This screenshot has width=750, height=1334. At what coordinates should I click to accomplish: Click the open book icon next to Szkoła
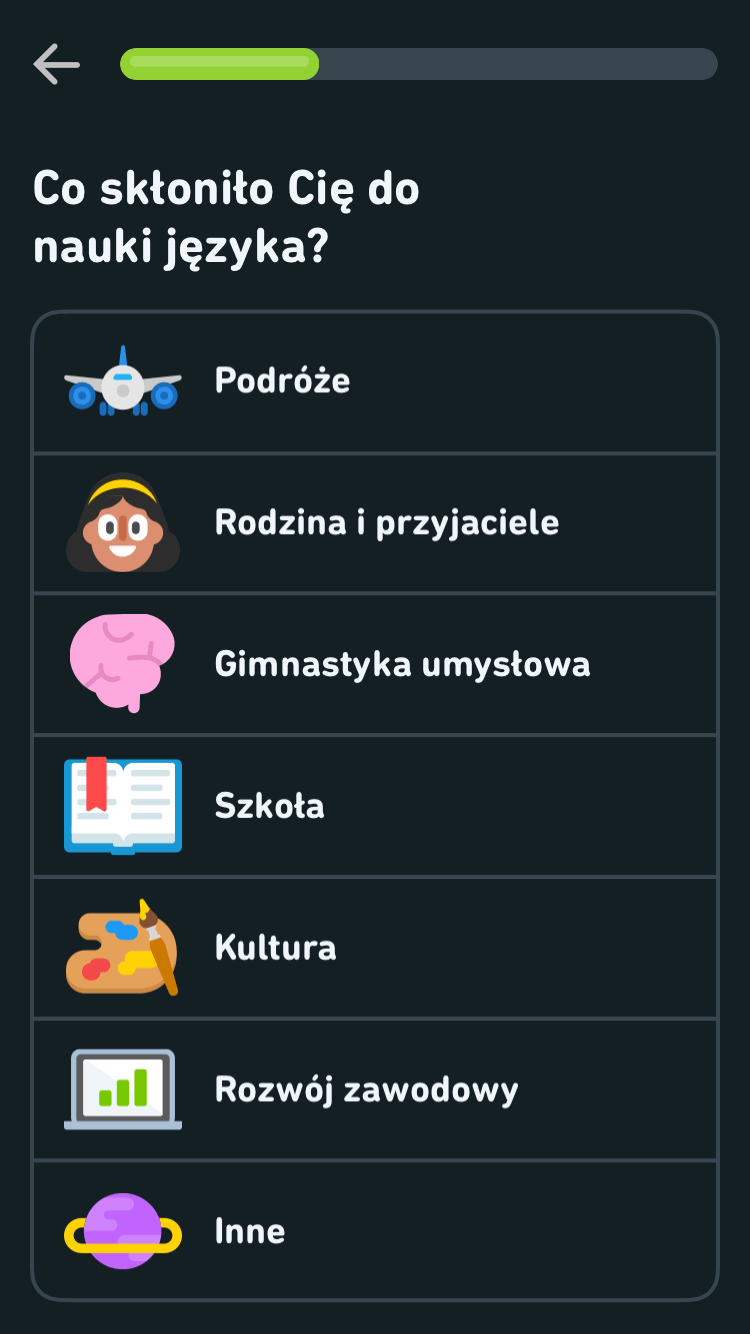[x=122, y=807]
